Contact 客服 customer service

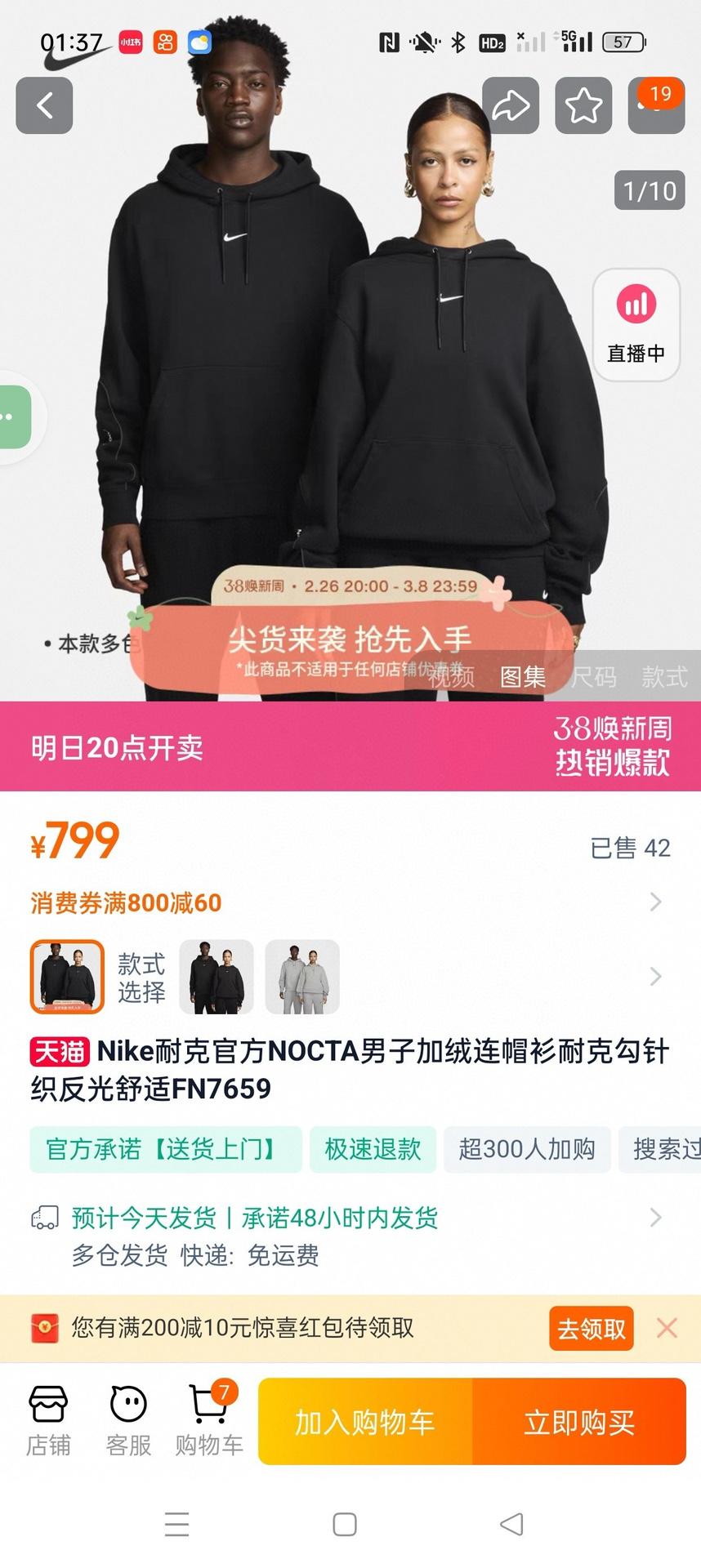pyautogui.click(x=128, y=1421)
